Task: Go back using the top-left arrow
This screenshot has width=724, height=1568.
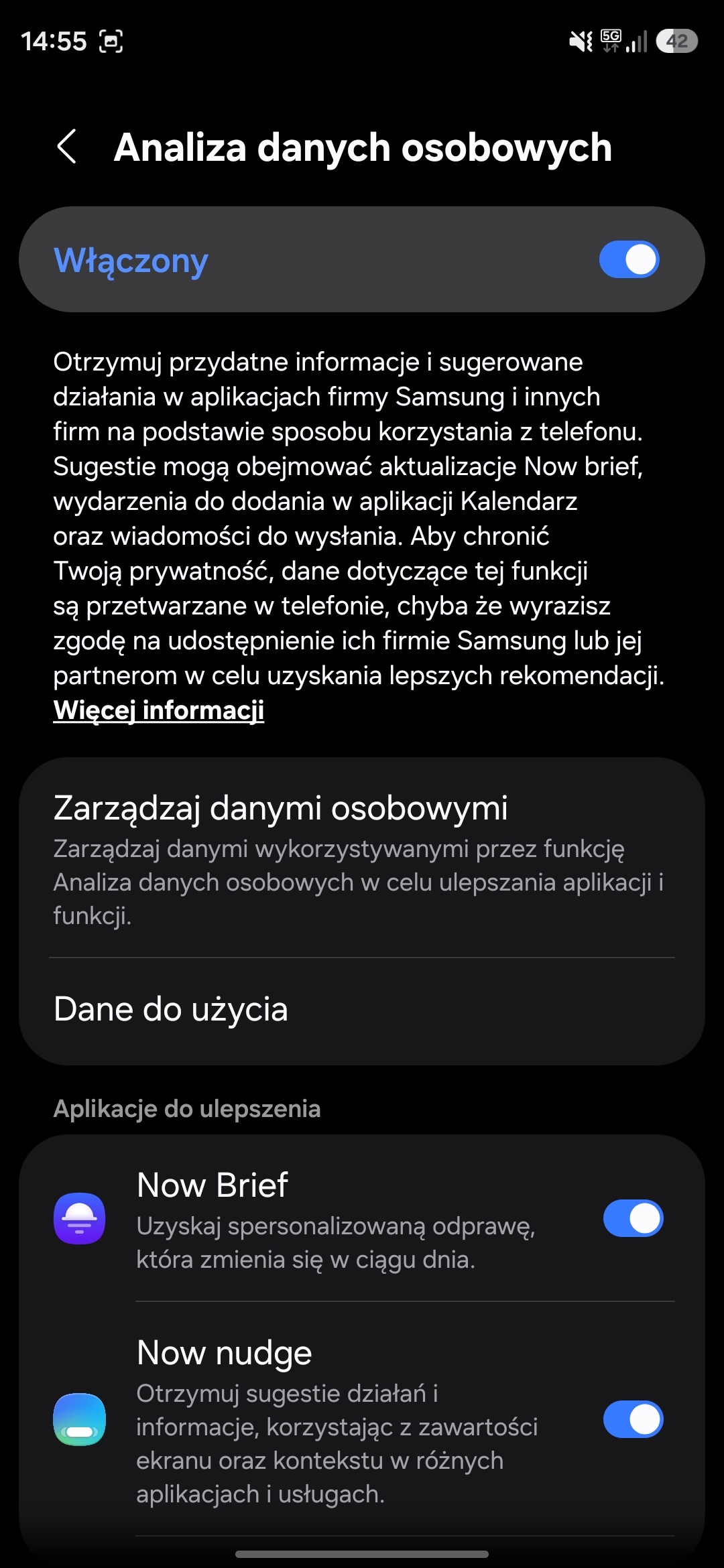Action: 67,147
